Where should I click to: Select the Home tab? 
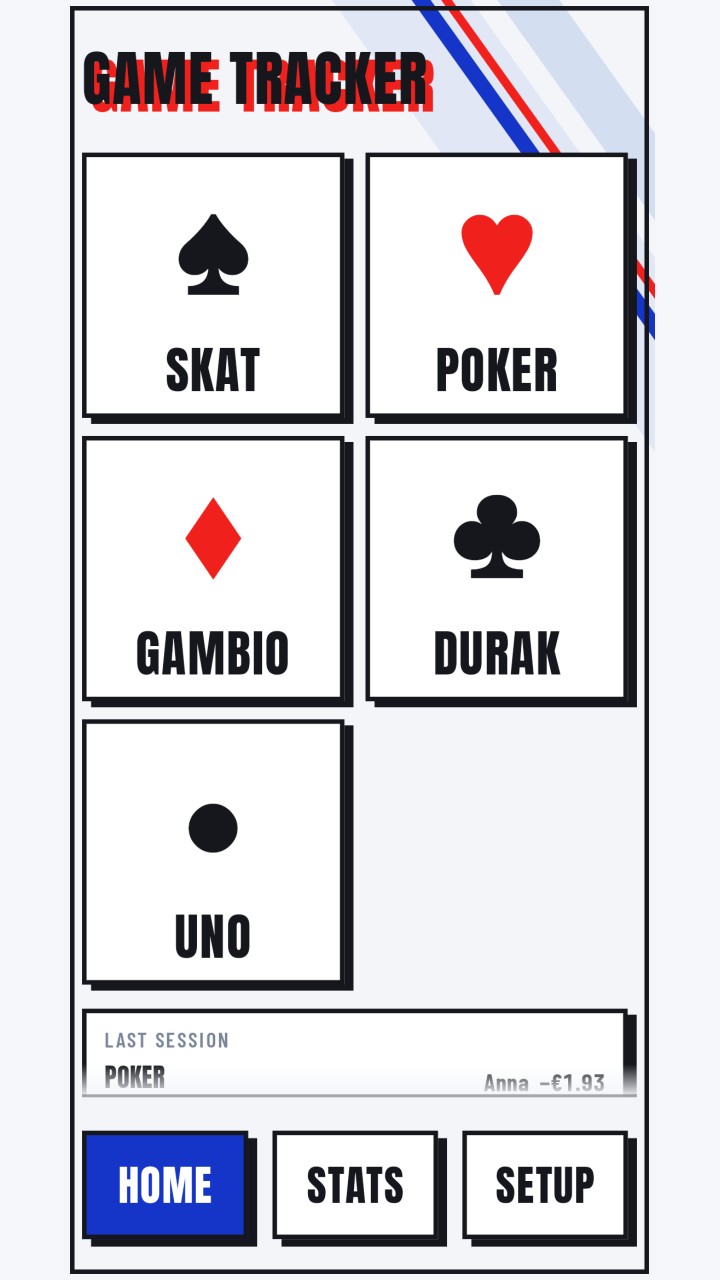[x=165, y=1185]
